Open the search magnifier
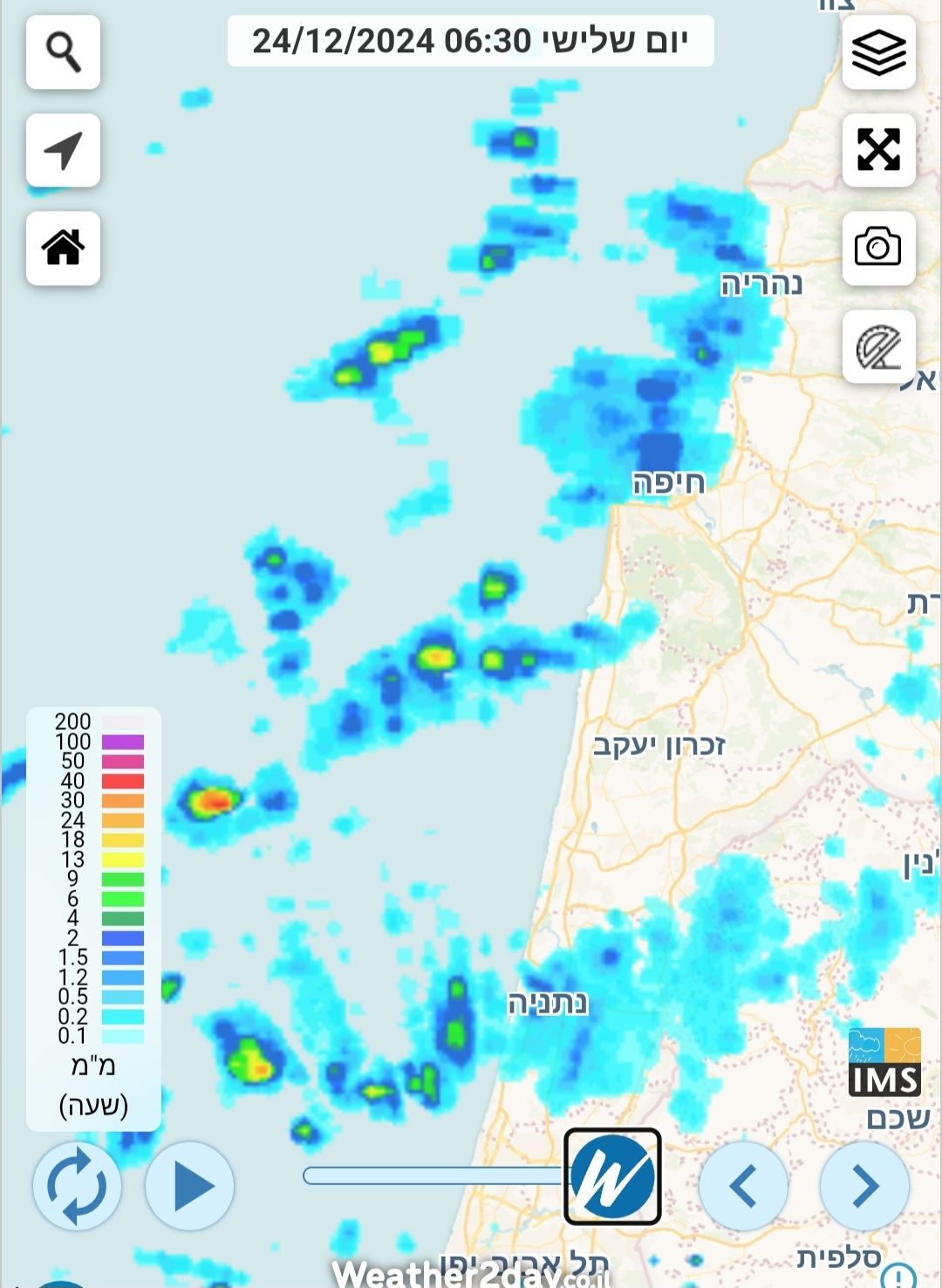Viewport: 942px width, 1288px height. (63, 52)
